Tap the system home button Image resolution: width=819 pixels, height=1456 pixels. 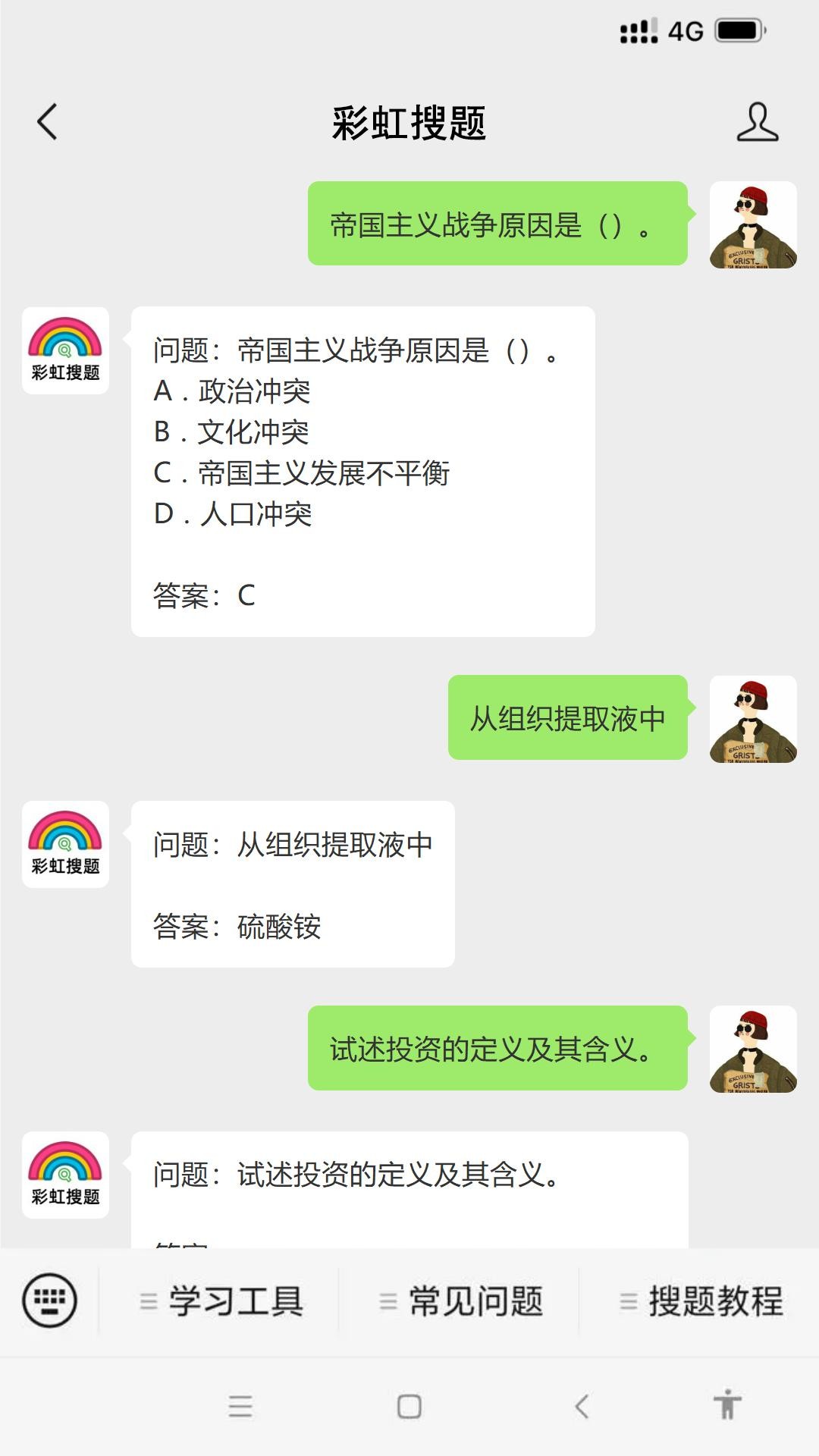point(409,1407)
